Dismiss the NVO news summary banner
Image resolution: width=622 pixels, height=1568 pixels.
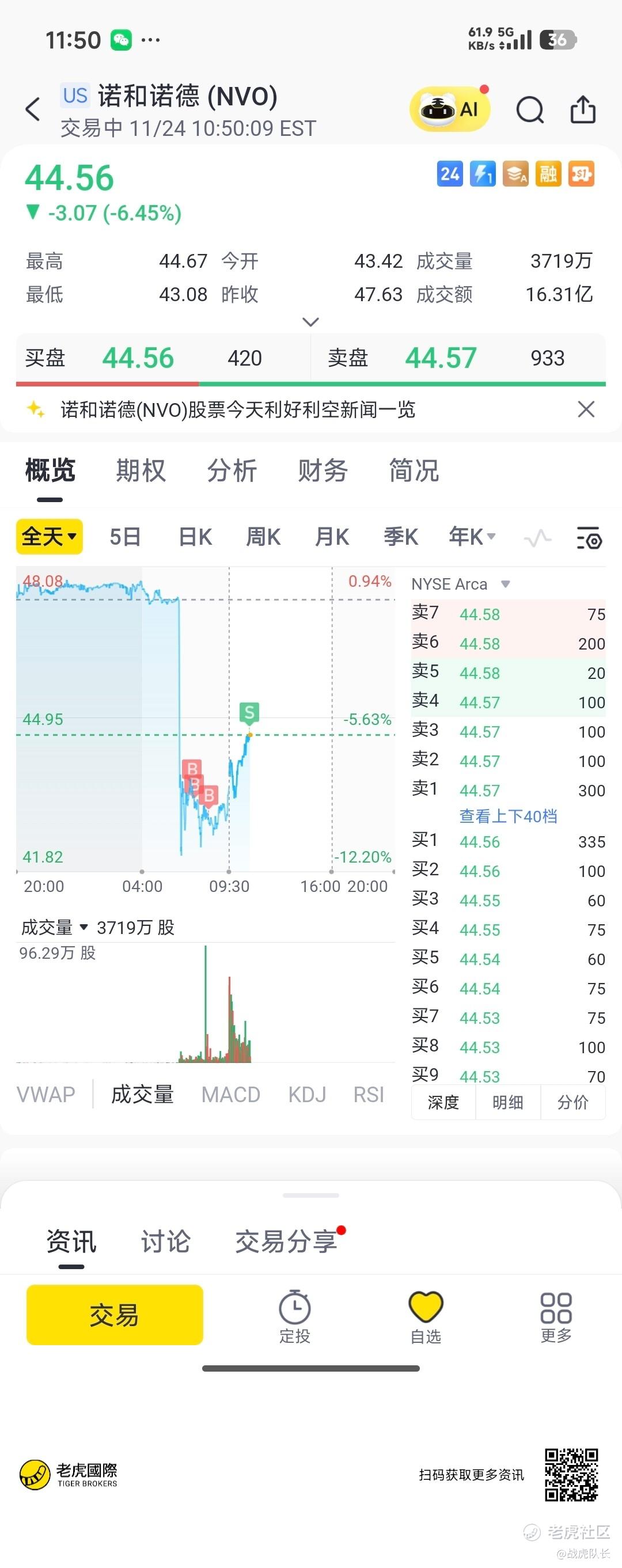[x=586, y=409]
